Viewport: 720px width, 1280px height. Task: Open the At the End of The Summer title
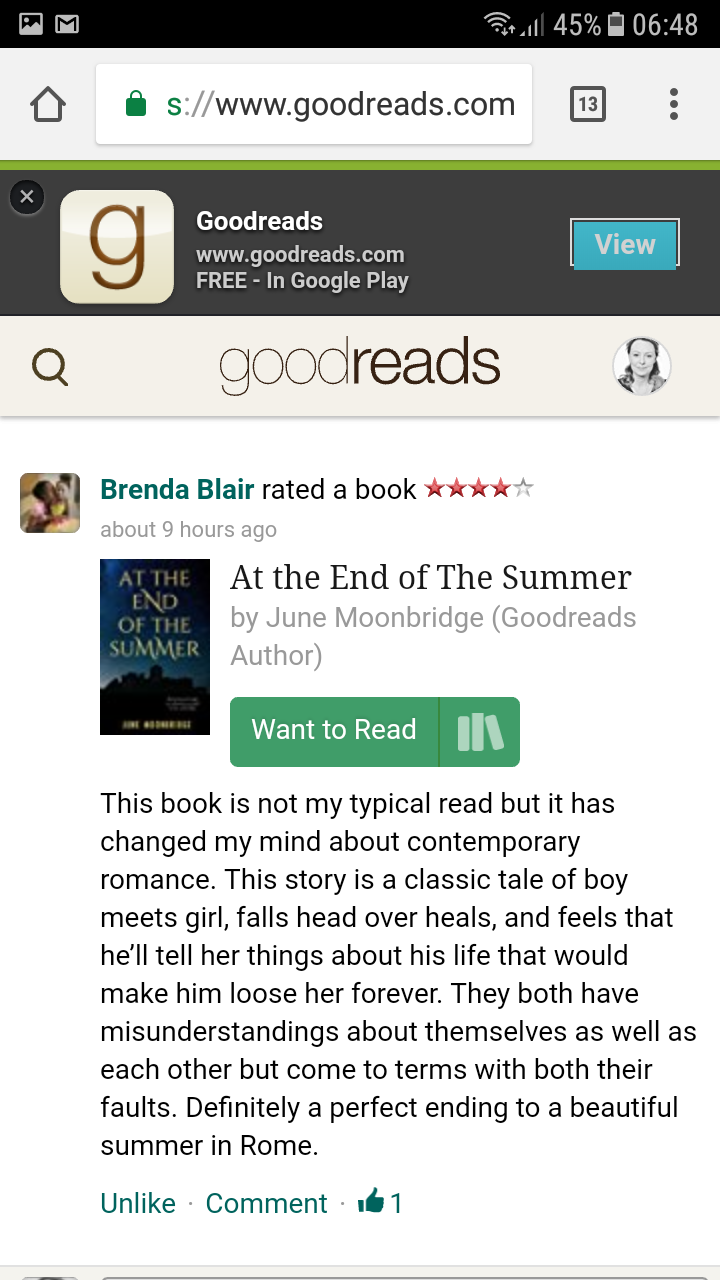431,577
